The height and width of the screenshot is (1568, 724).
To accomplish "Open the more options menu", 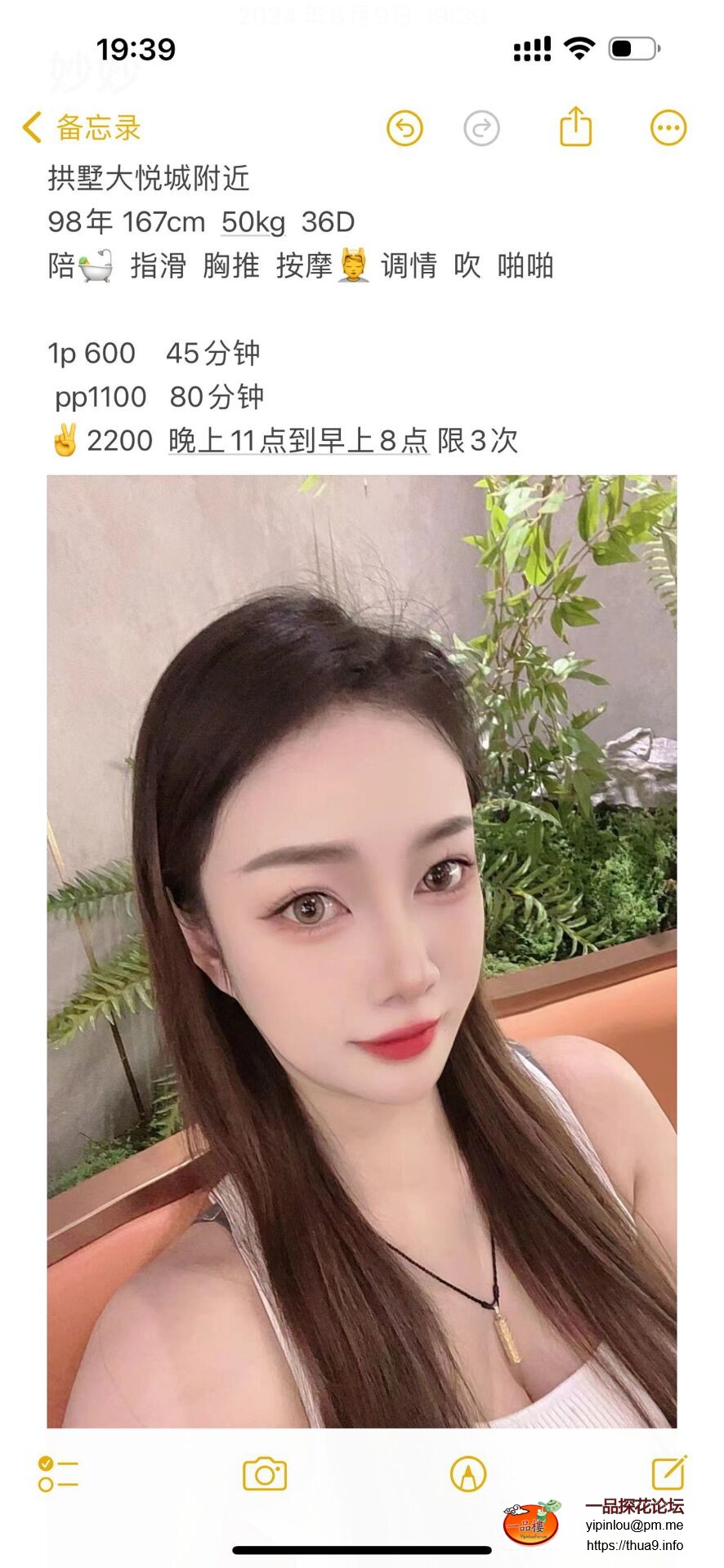I will coord(668,128).
